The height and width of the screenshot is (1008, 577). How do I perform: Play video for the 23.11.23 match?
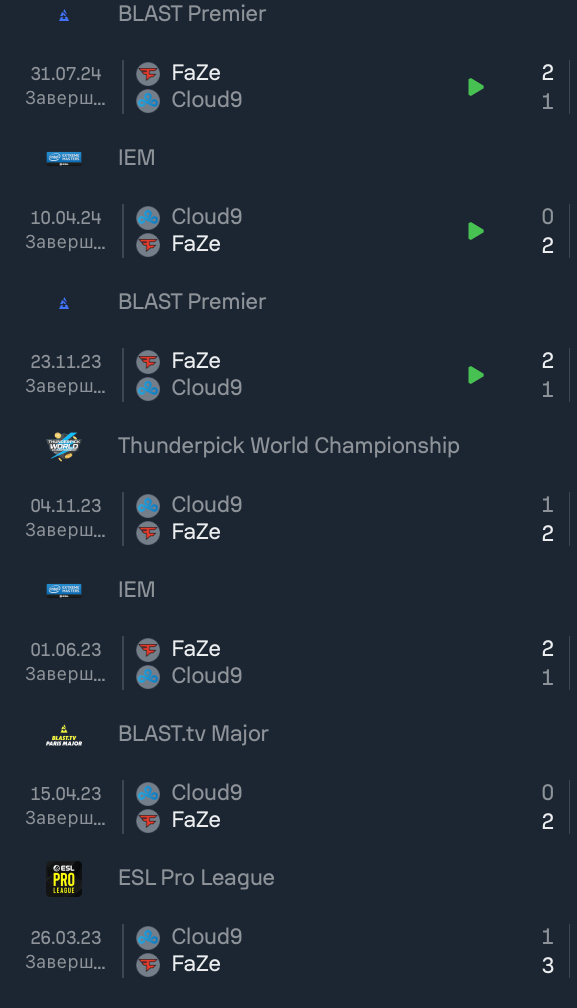click(475, 375)
